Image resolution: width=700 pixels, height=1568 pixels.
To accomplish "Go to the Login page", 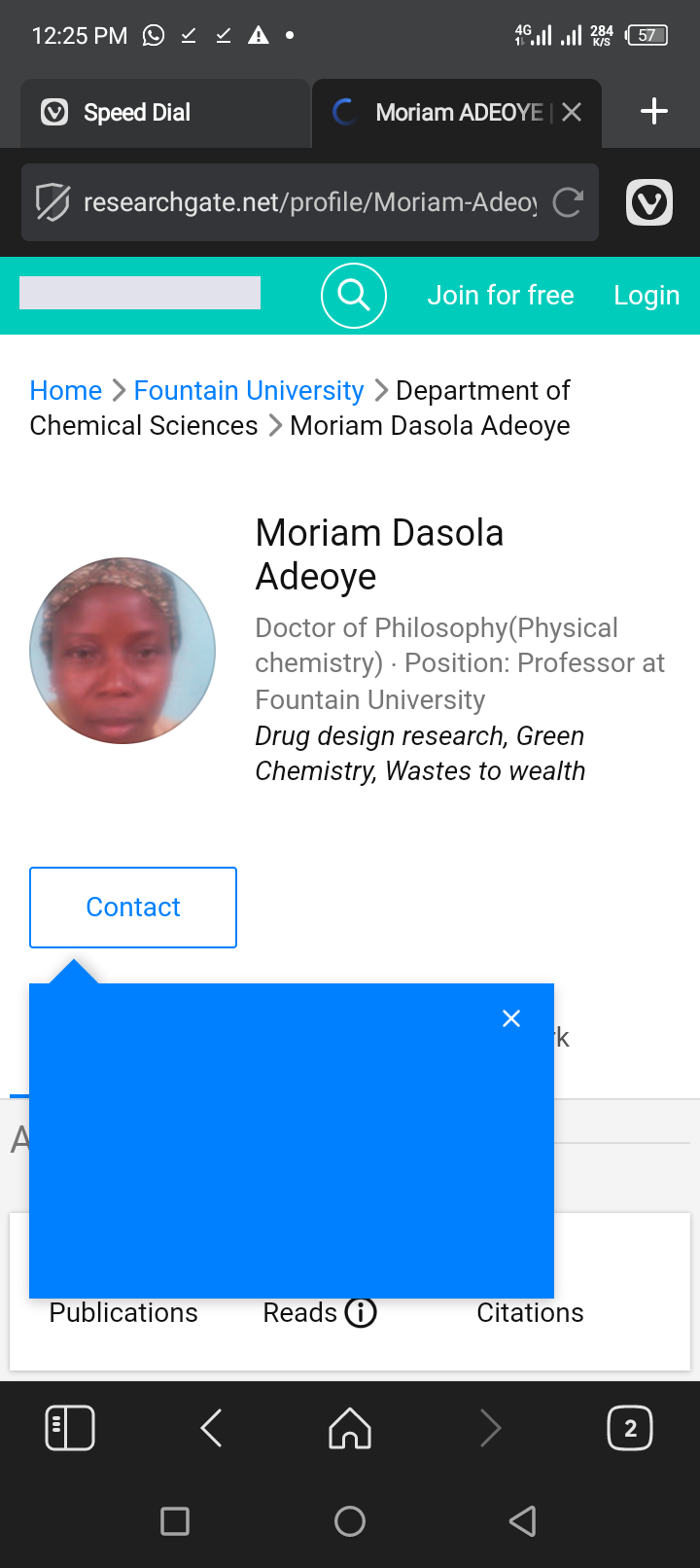I will click(x=647, y=296).
